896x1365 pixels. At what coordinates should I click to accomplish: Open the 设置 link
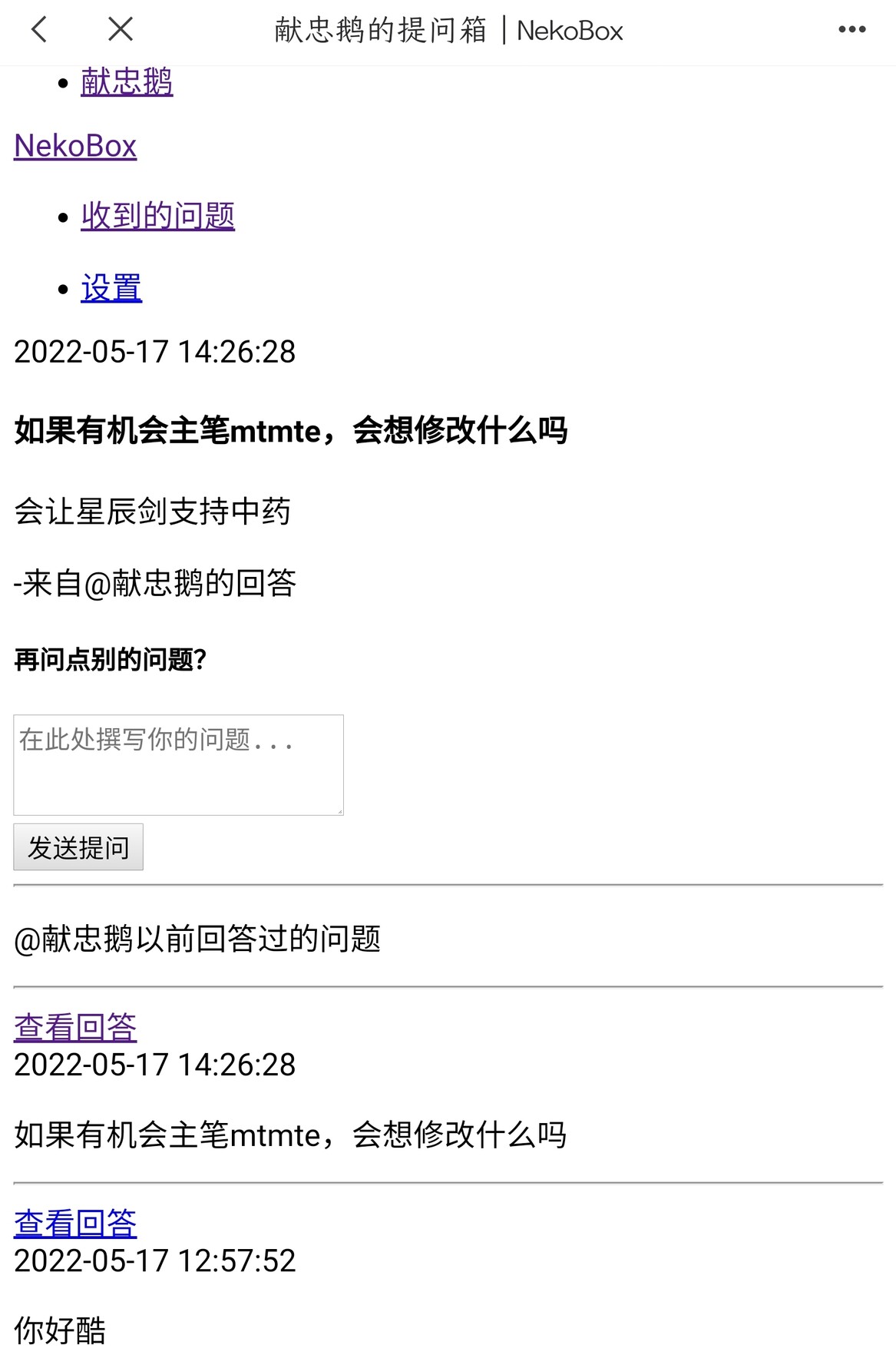coord(111,288)
